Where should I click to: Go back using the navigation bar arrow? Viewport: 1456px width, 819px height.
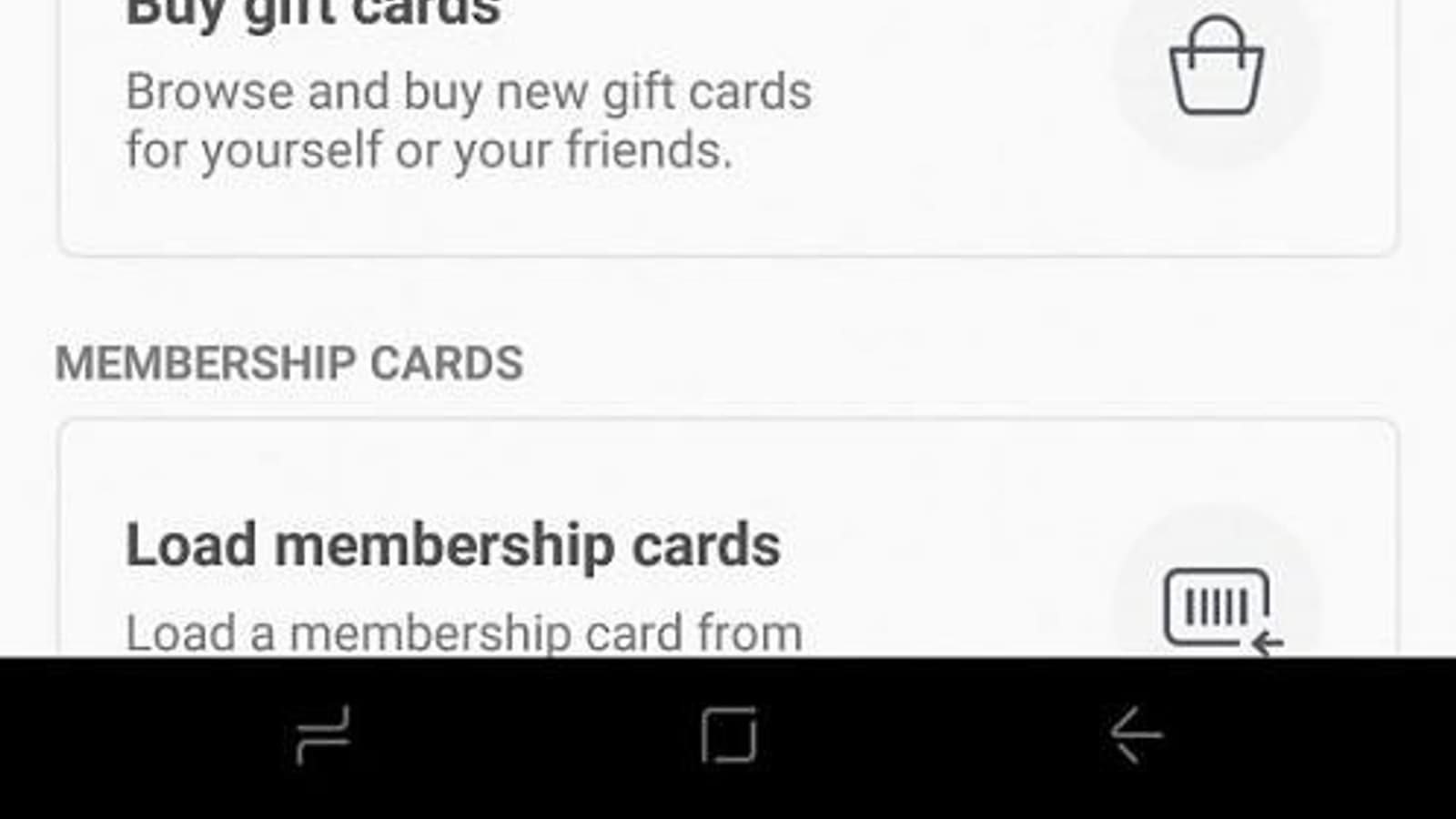click(1136, 734)
